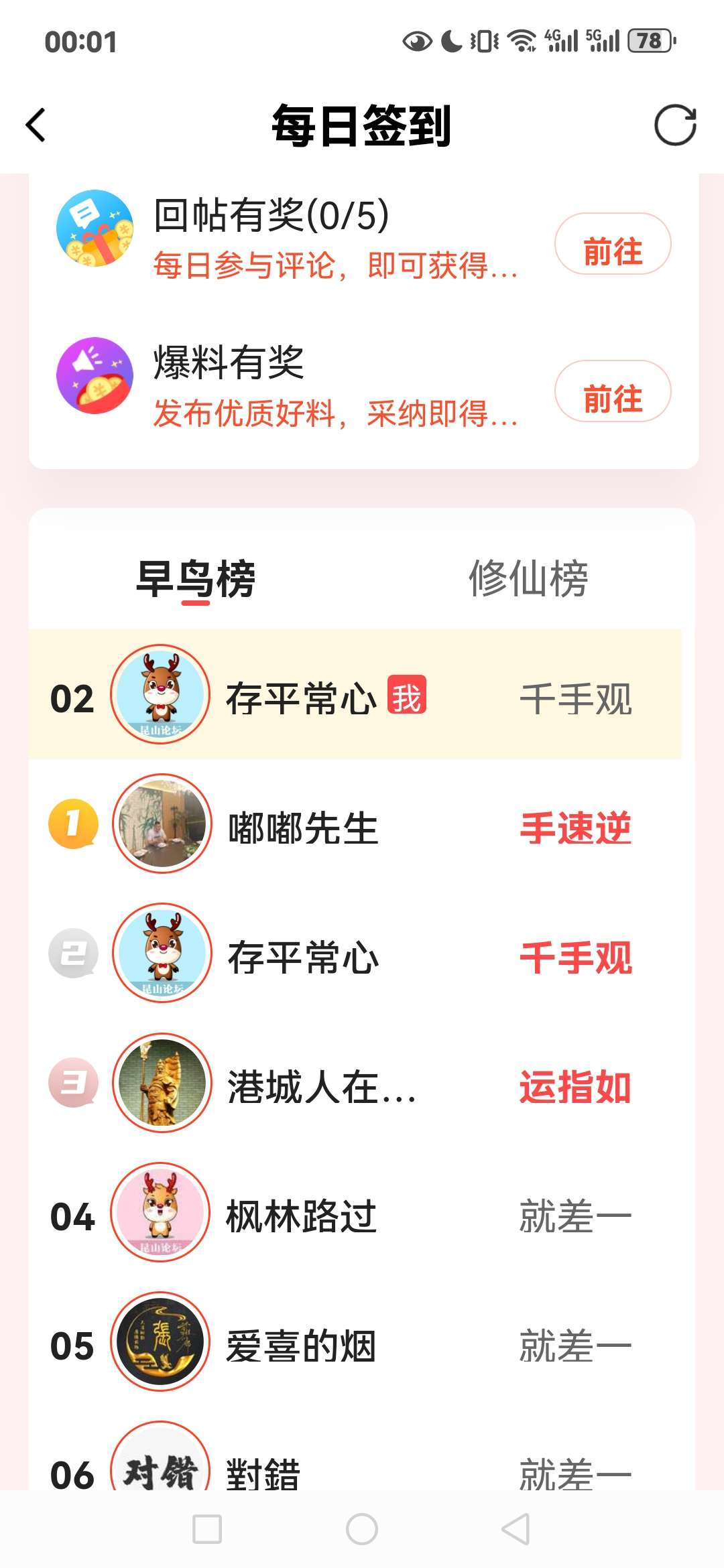Tap the system home button
Viewport: 724px width, 1568px height.
[362, 1529]
